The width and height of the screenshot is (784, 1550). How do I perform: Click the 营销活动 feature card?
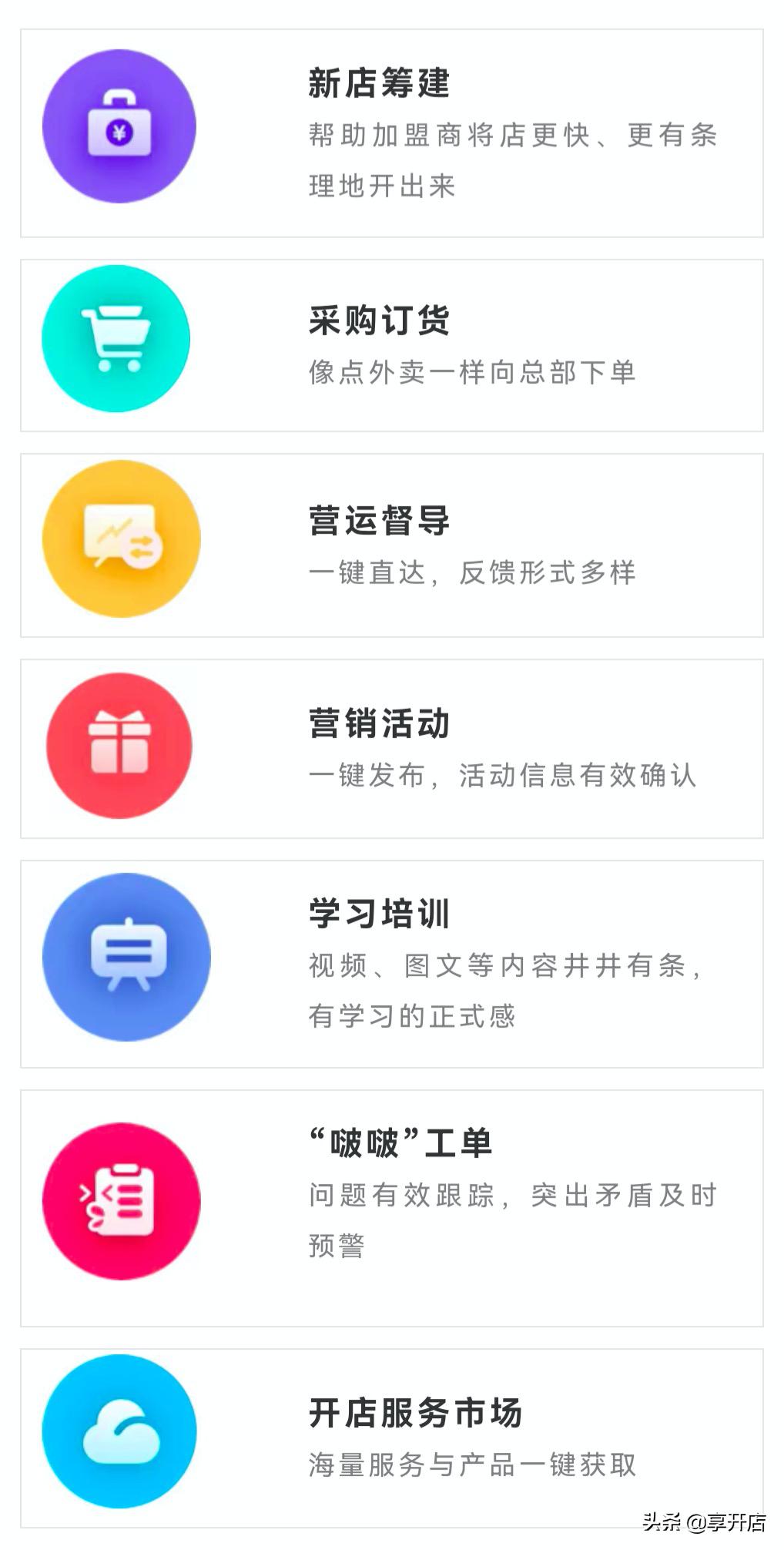click(x=392, y=743)
